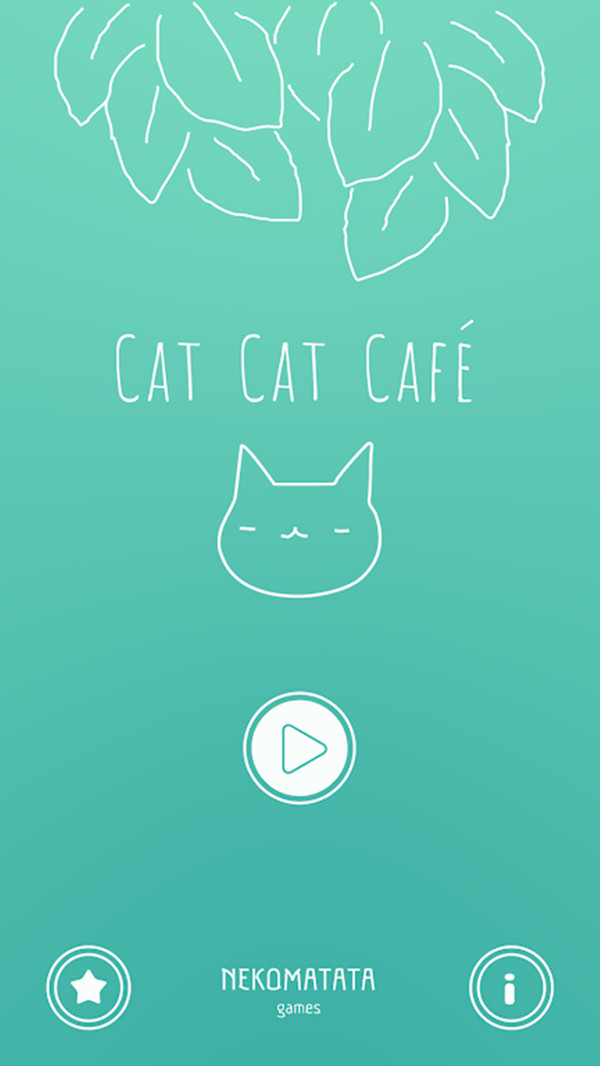
Task: Open the info button
Action: [511, 988]
